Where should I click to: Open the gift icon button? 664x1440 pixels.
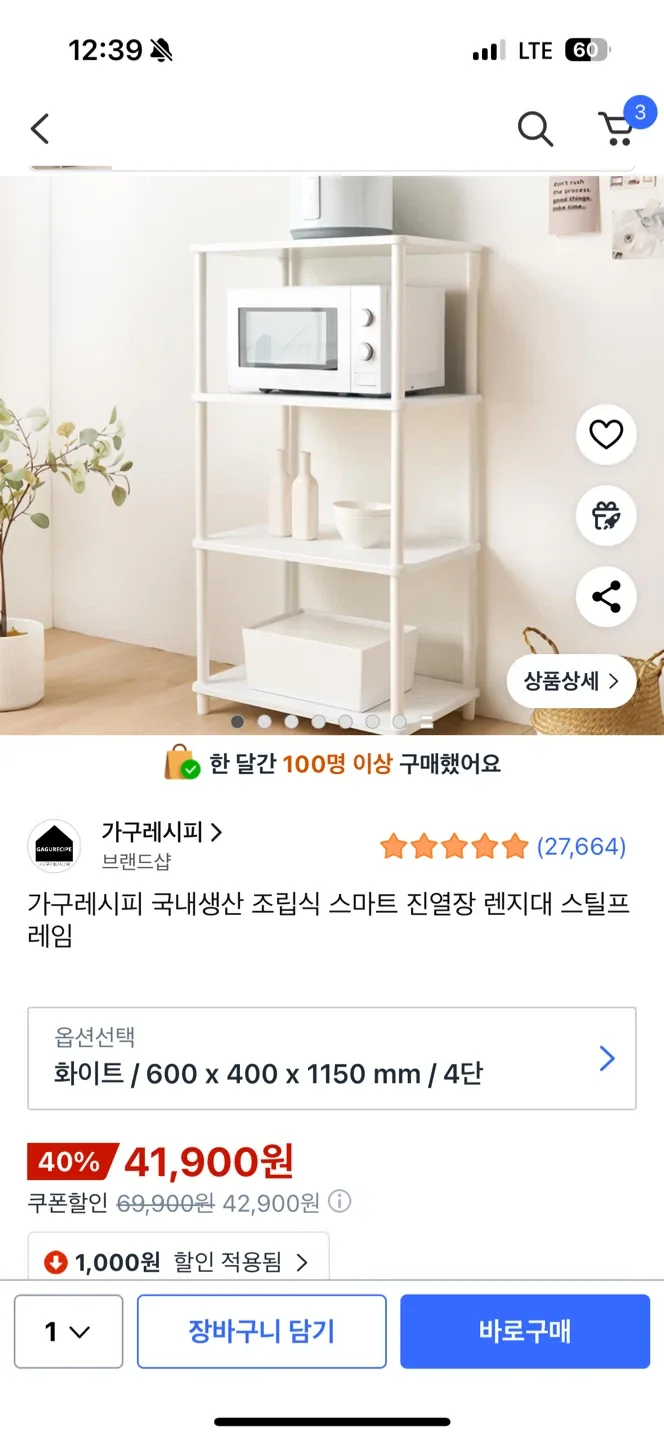click(606, 516)
